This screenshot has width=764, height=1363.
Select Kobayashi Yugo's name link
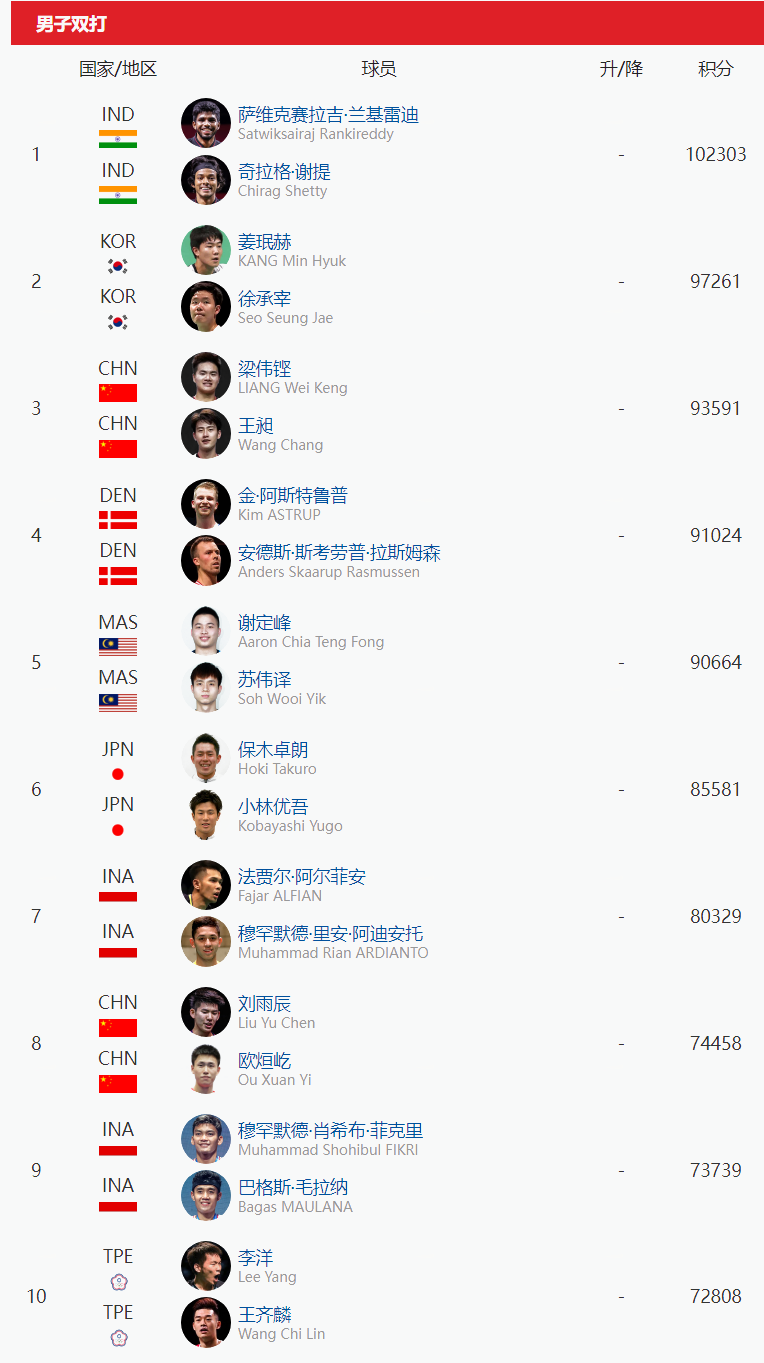[273, 807]
